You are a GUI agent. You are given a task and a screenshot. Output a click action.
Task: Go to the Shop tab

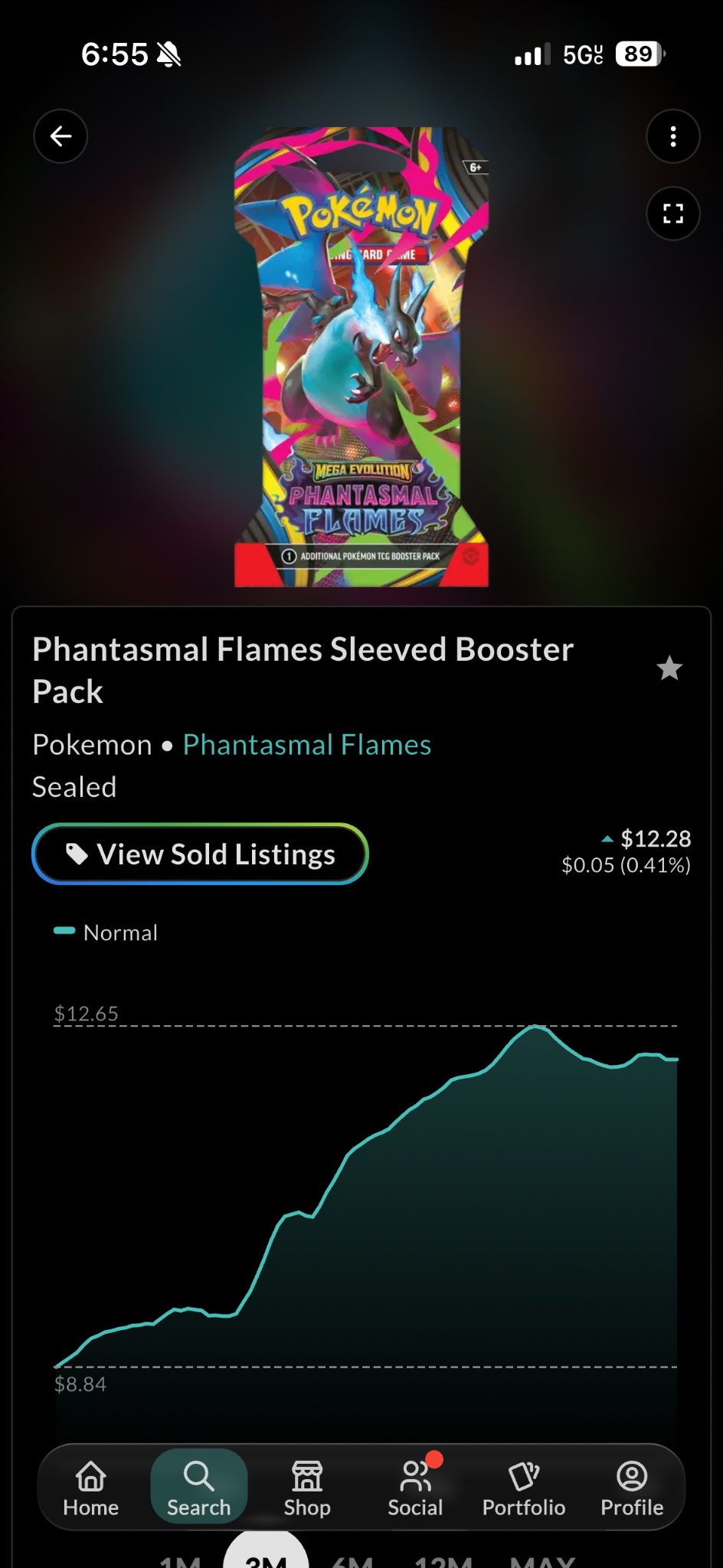[x=307, y=1488]
